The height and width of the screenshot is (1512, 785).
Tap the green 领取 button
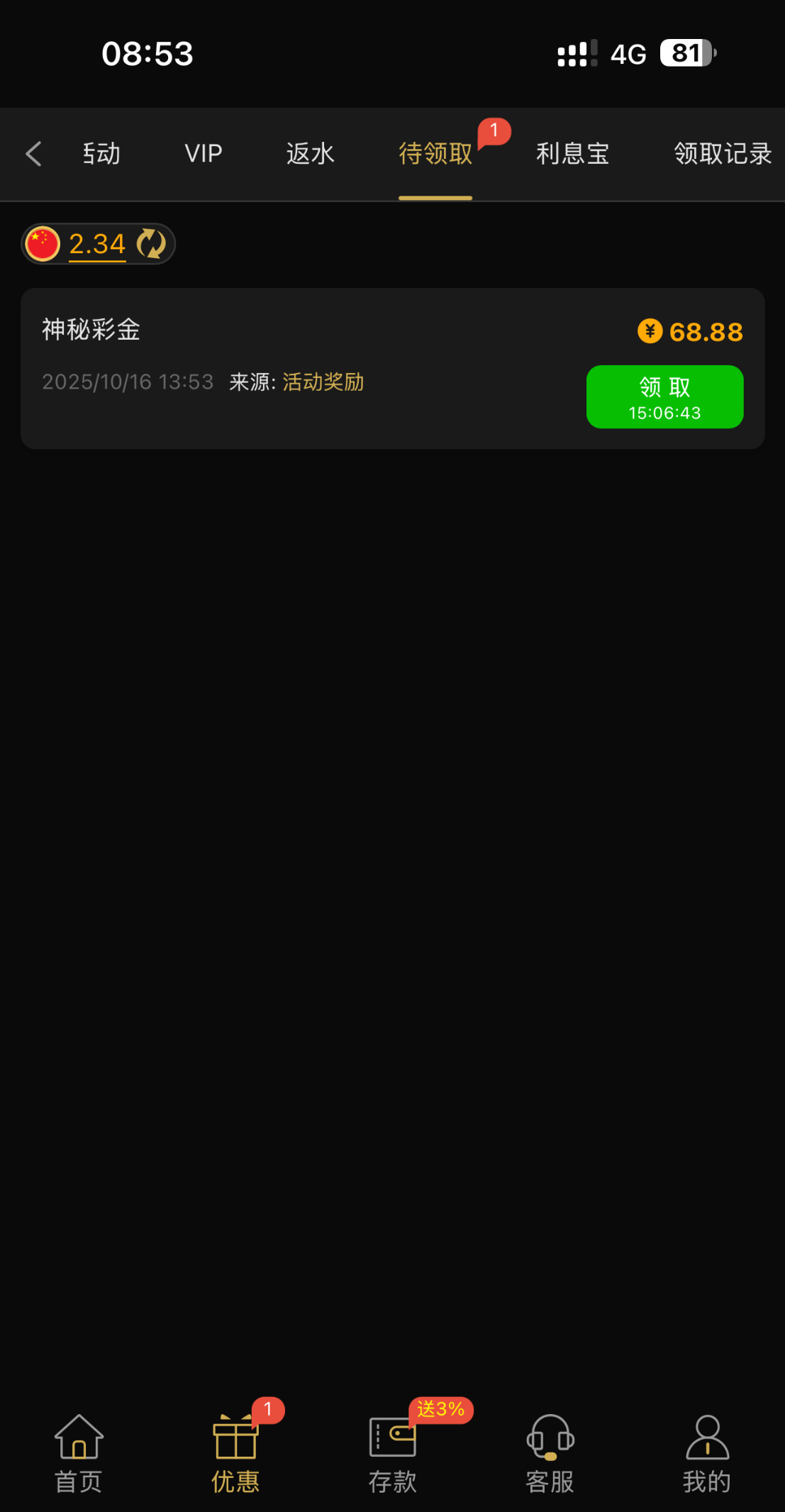click(x=664, y=396)
